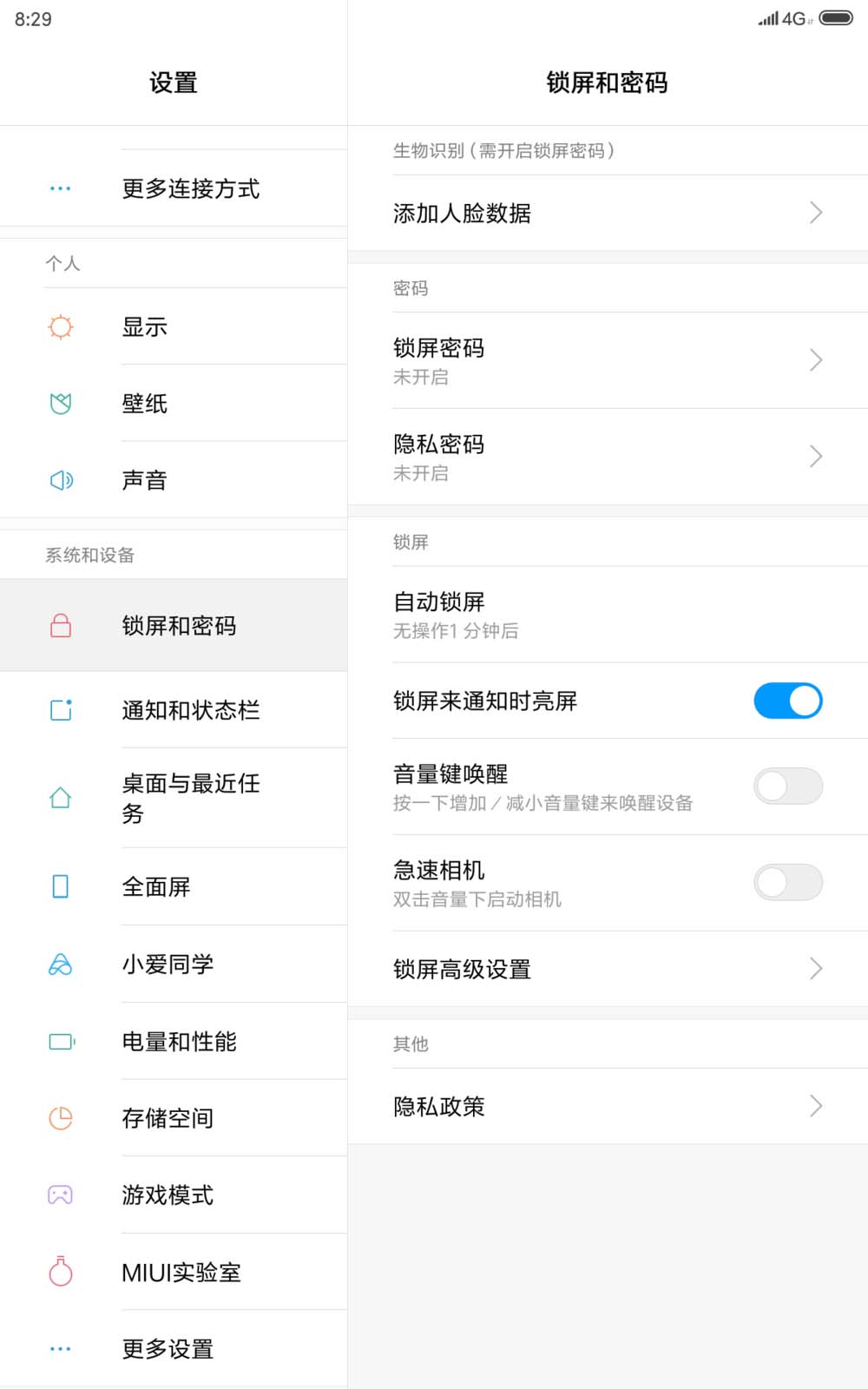868x1389 pixels.
Task: Open 隐私密码 setup
Action: (608, 457)
